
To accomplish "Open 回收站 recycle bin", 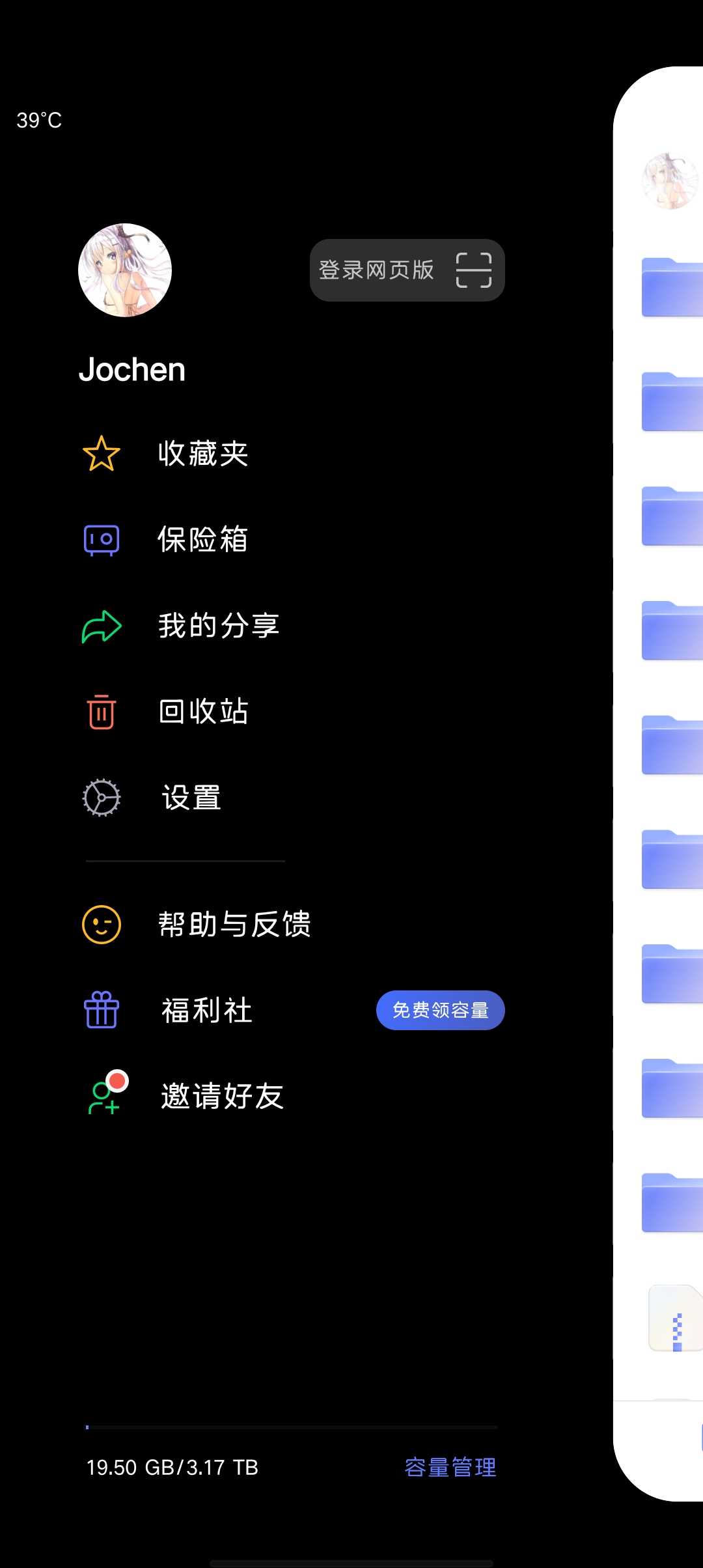I will tap(202, 712).
